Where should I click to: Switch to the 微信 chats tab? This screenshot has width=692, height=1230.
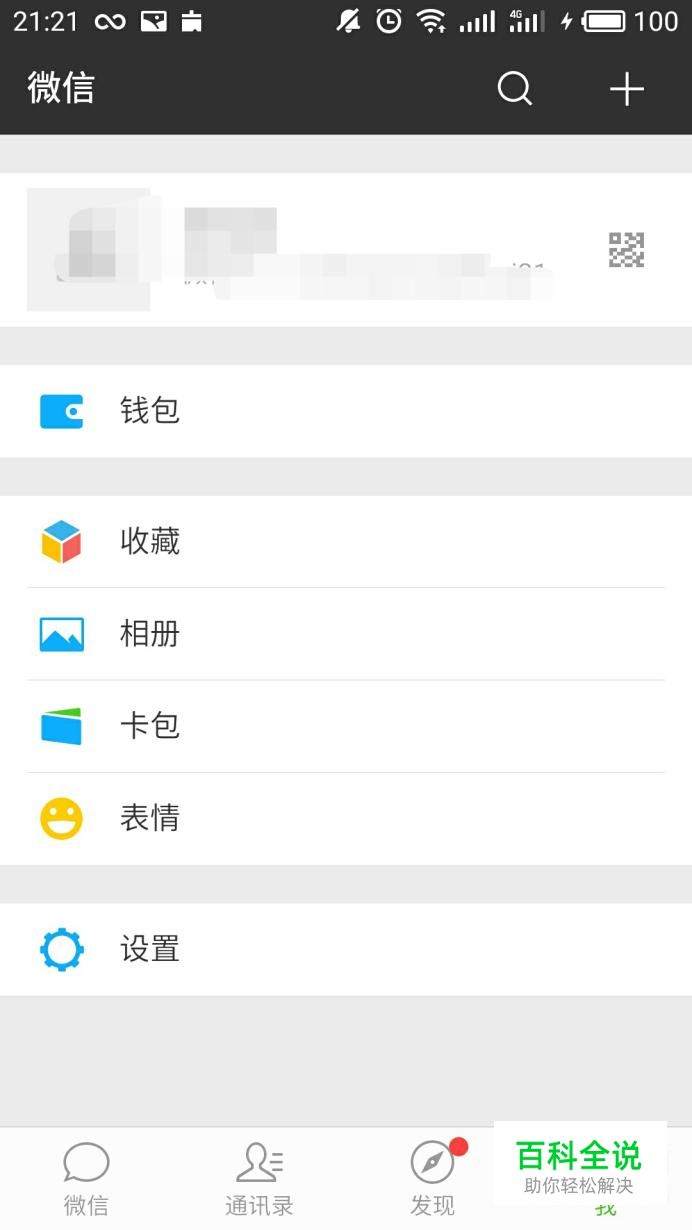86,1180
